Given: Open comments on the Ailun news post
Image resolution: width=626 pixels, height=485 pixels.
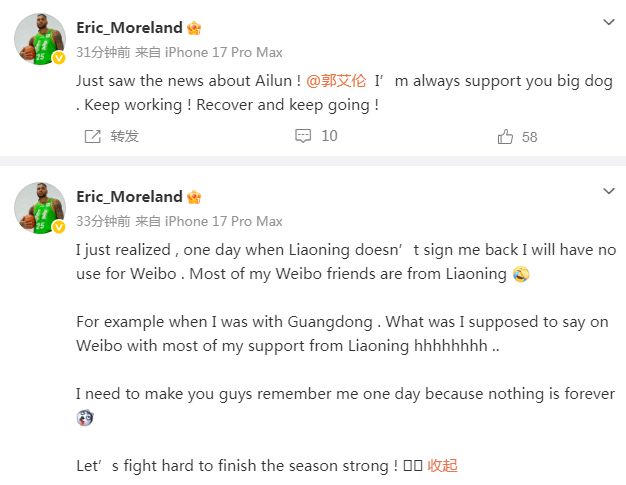Looking at the screenshot, I should 316,136.
